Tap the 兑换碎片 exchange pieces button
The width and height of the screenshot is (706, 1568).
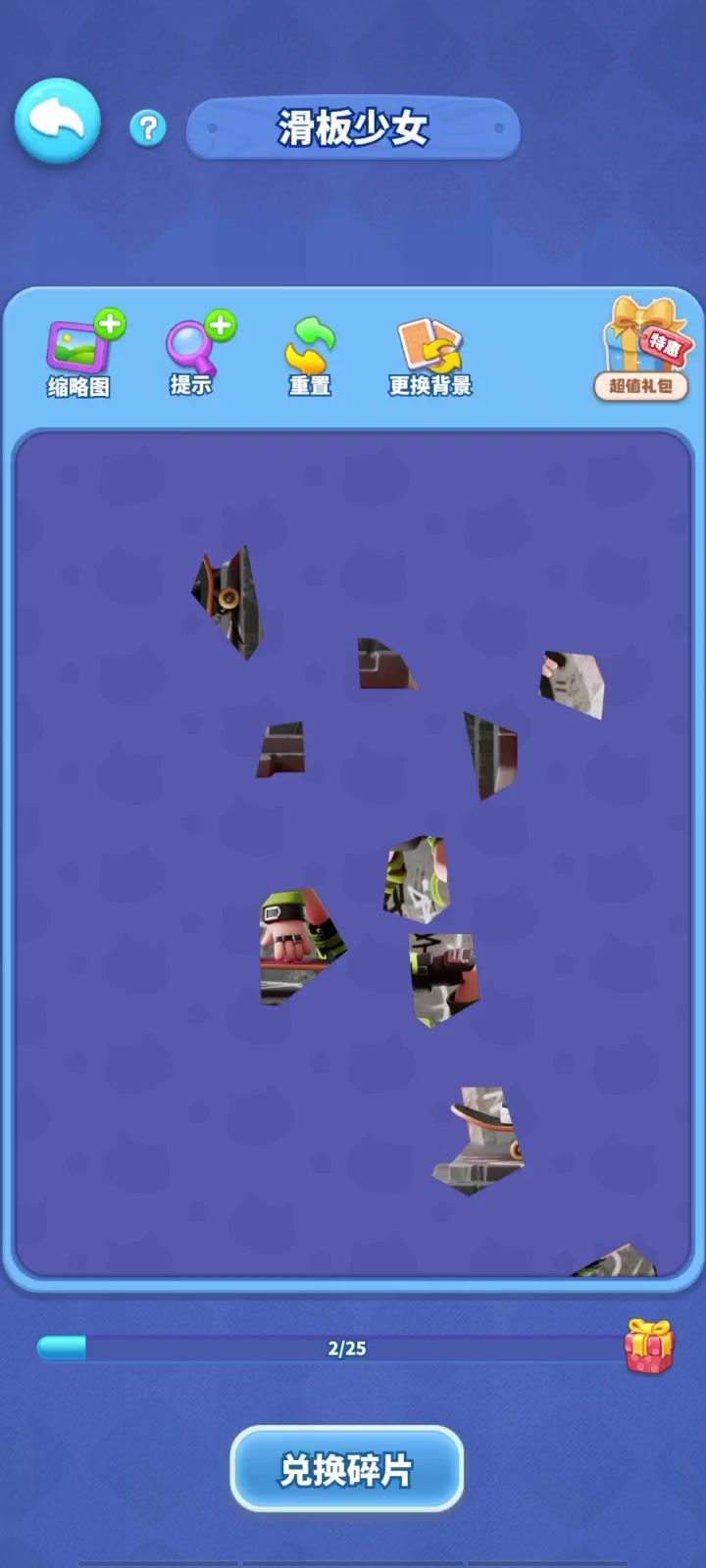(x=347, y=1468)
